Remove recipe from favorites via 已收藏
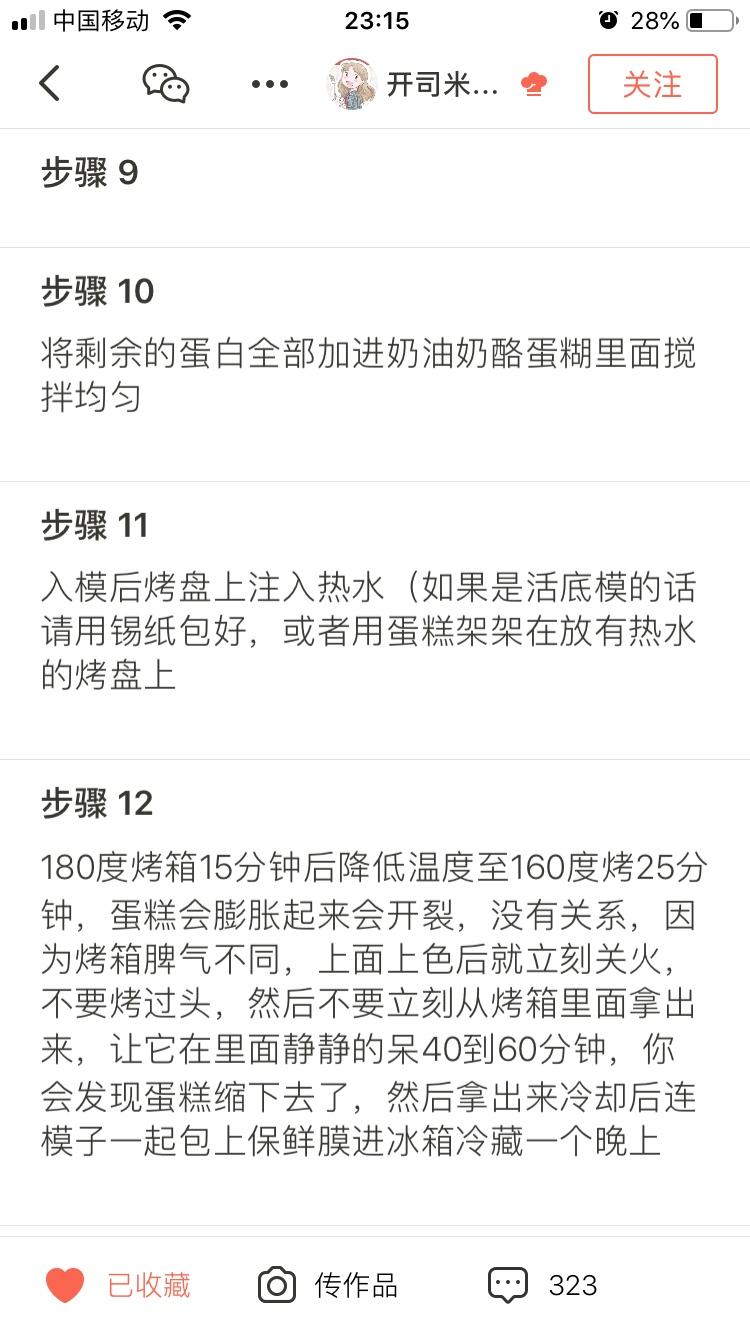This screenshot has width=750, height=1334. (x=118, y=1285)
